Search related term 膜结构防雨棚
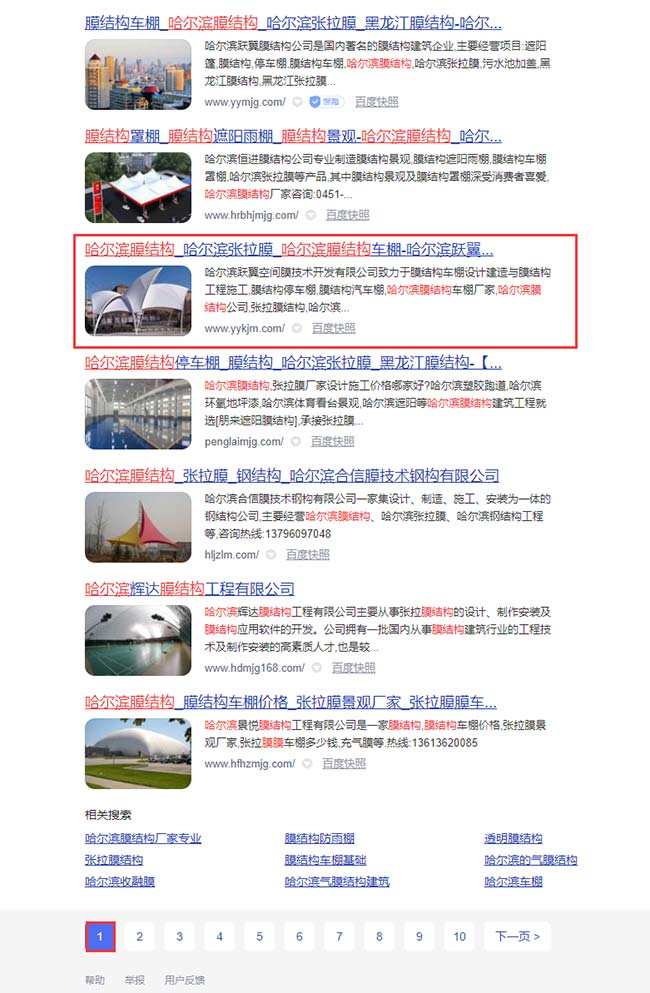The width and height of the screenshot is (650, 993). [x=319, y=838]
